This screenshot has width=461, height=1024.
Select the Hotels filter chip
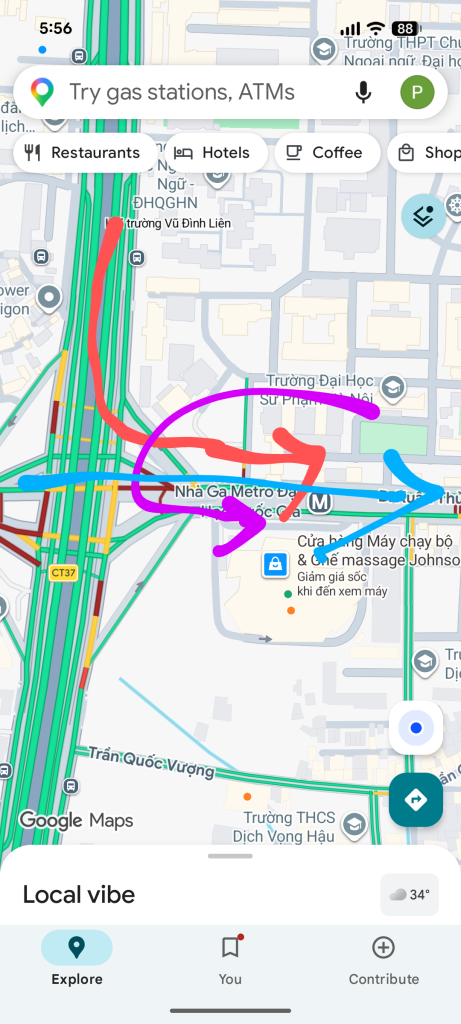coord(215,153)
